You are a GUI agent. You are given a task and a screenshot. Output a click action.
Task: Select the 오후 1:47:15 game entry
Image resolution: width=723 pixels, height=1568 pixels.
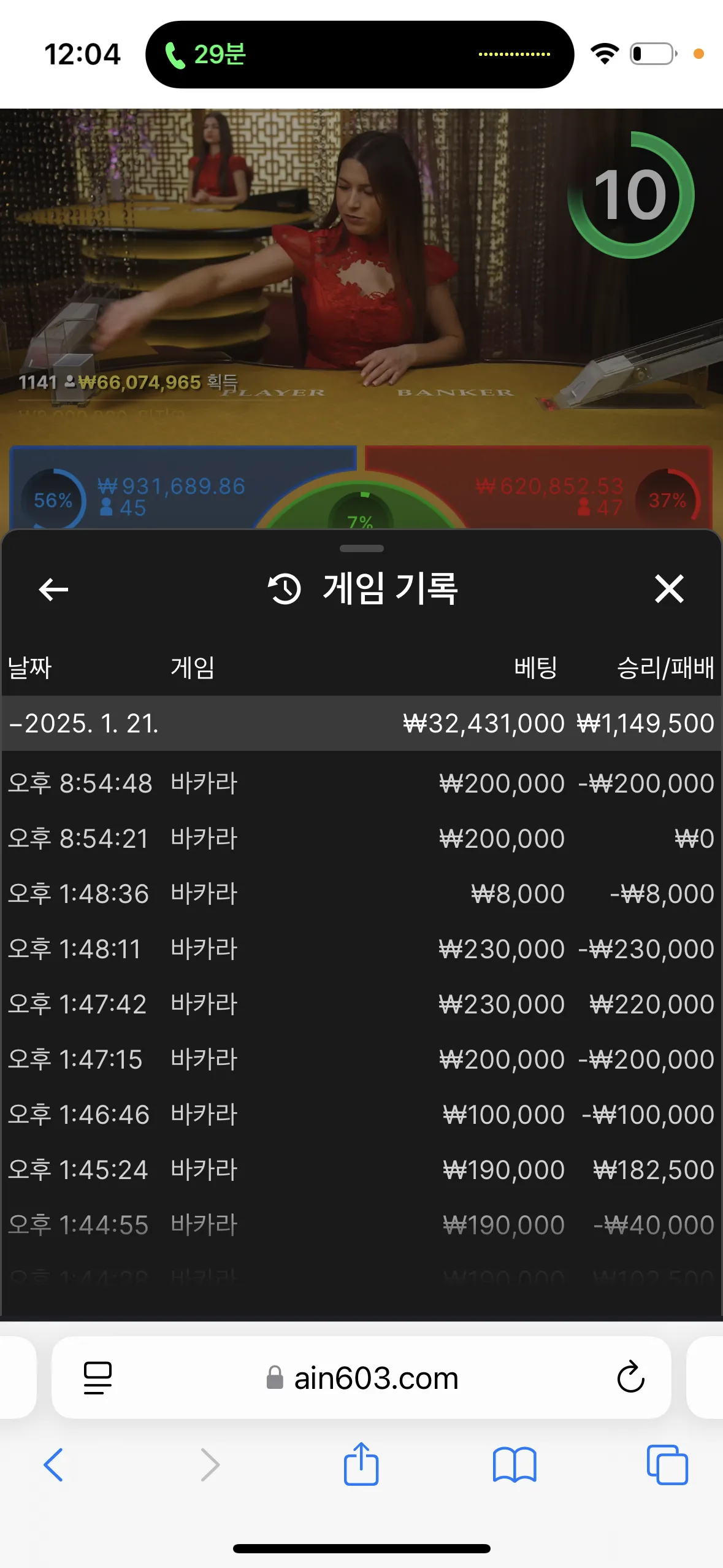[x=361, y=1059]
